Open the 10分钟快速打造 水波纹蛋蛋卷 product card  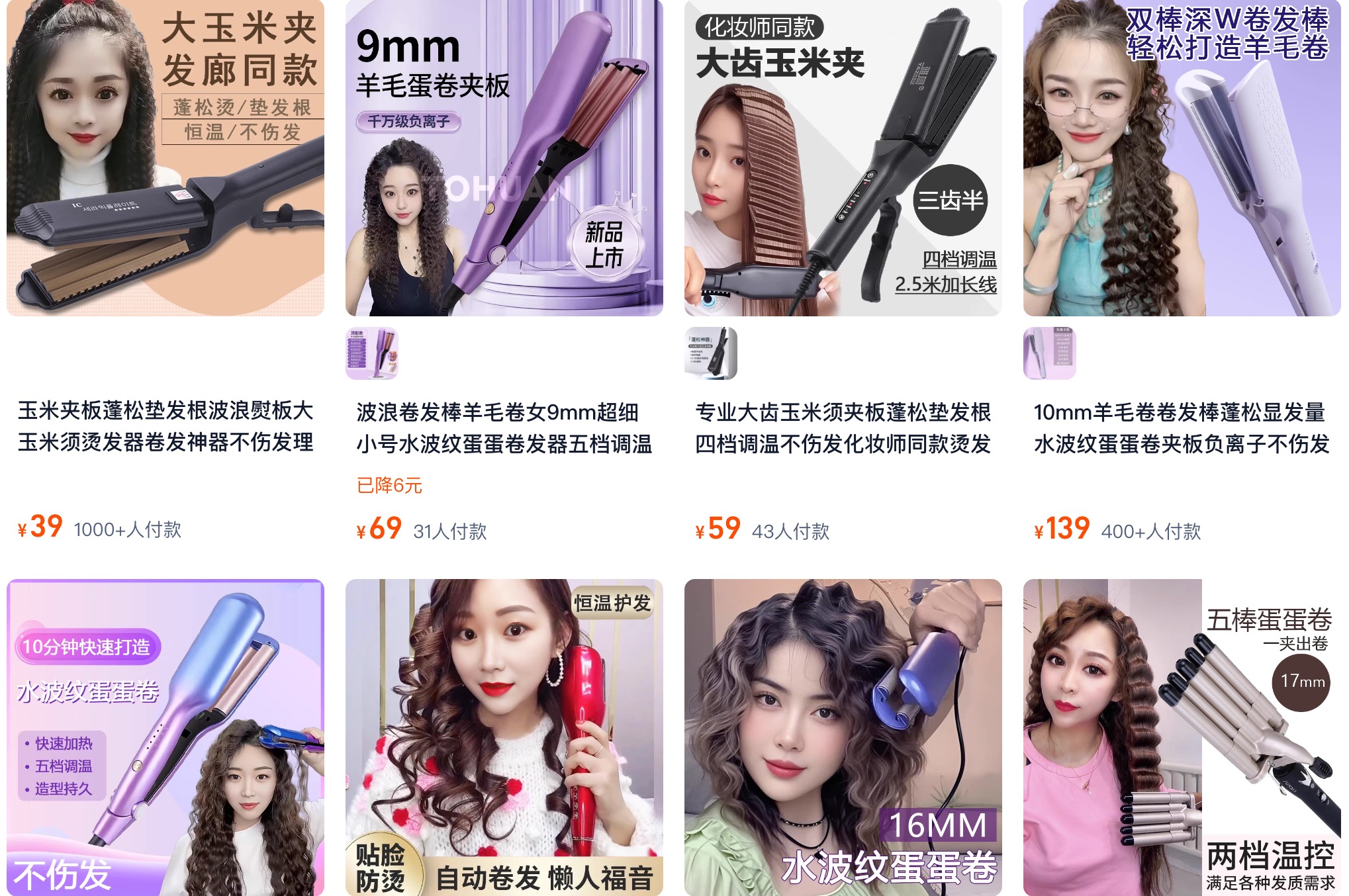tap(165, 737)
